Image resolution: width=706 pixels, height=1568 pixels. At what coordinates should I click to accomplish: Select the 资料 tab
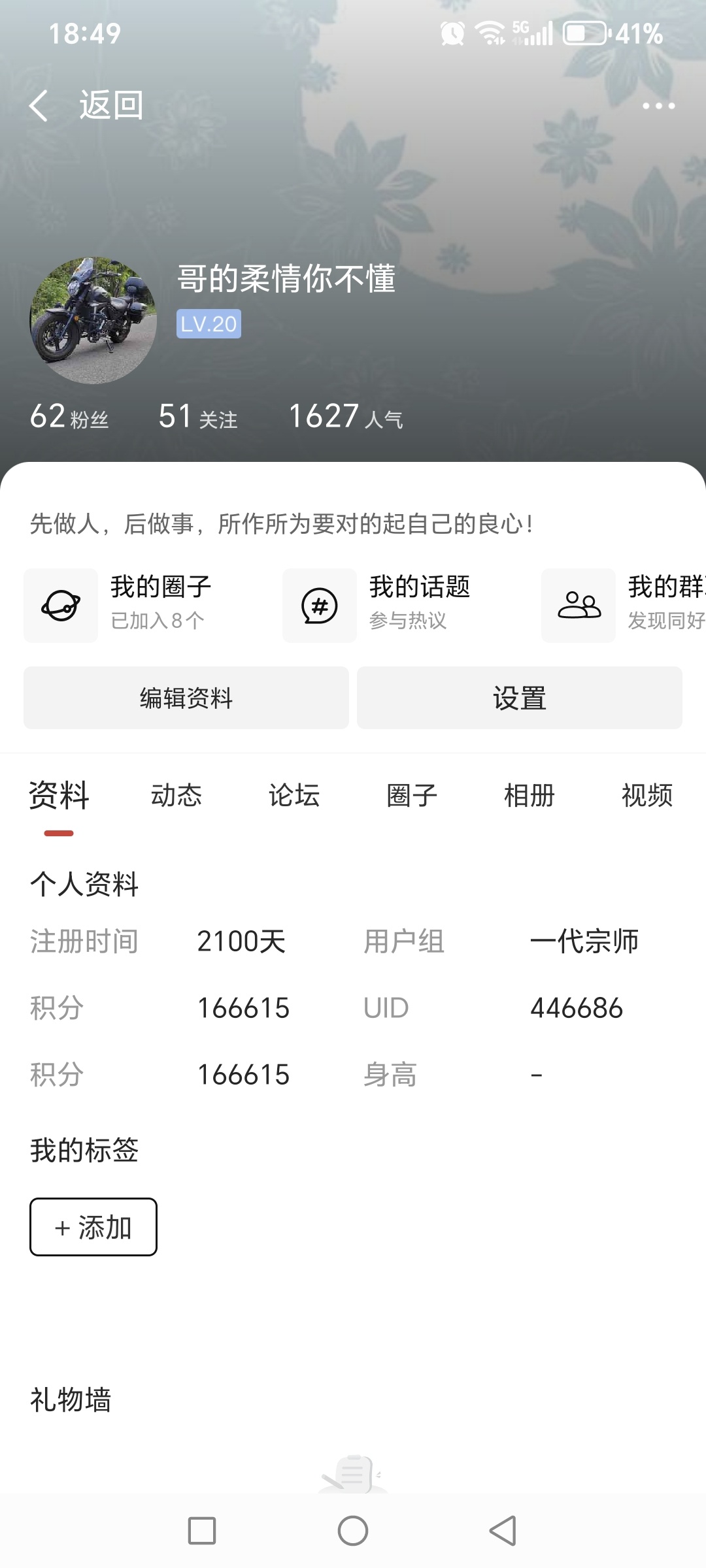tap(59, 796)
